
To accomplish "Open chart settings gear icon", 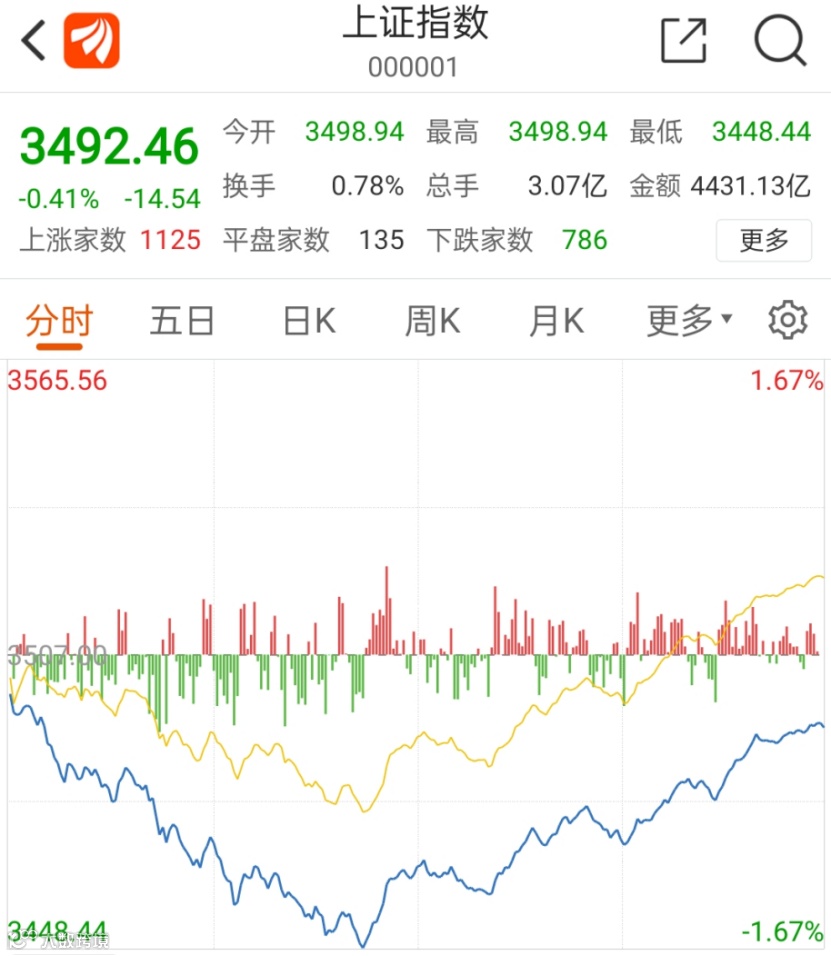I will pyautogui.click(x=788, y=319).
